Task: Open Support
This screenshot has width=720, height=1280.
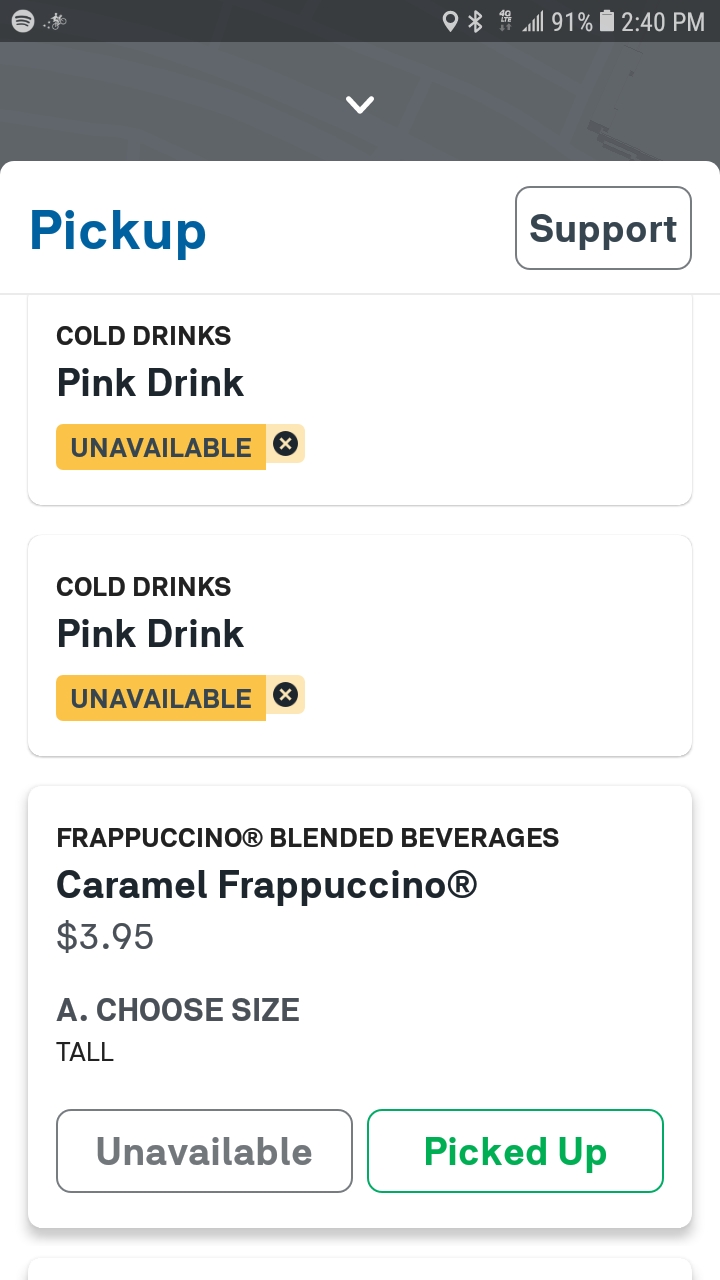Action: point(603,228)
